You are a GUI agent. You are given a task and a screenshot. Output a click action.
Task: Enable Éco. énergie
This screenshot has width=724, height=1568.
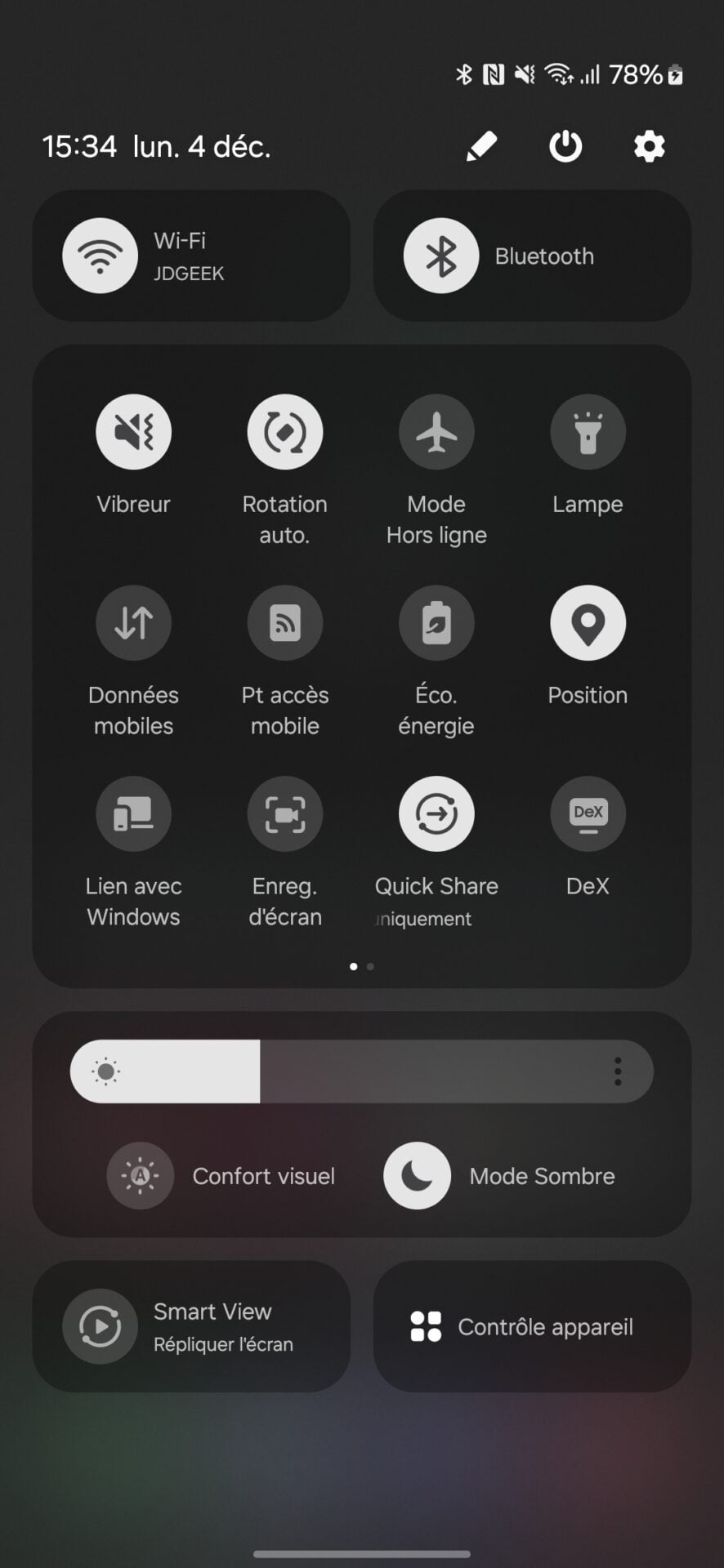pos(436,623)
